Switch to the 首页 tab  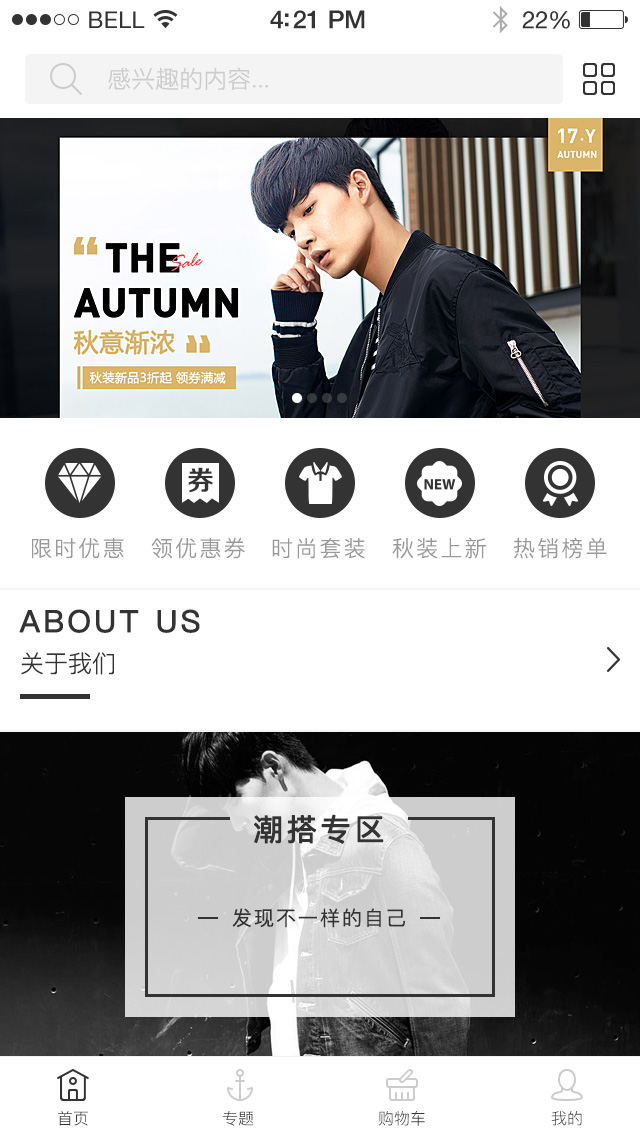coord(73,1096)
